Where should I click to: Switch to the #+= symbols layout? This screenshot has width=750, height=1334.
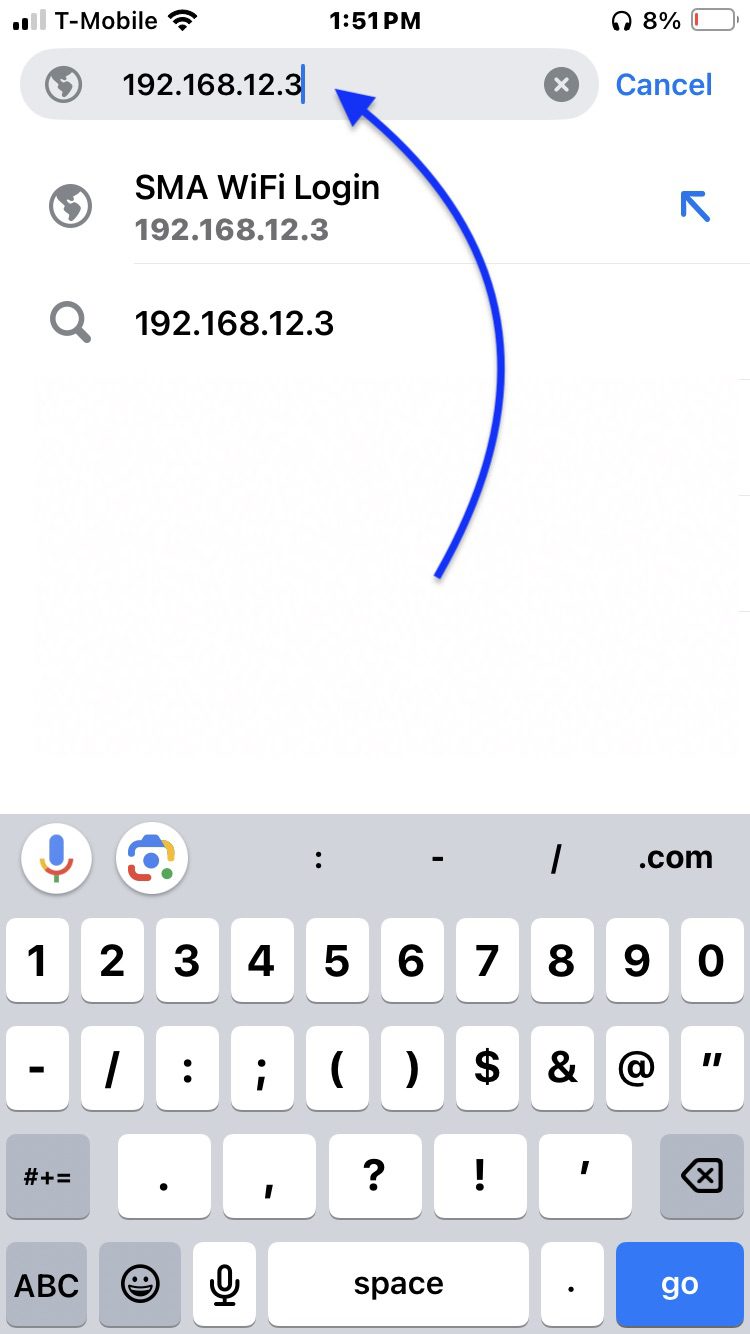[48, 1177]
